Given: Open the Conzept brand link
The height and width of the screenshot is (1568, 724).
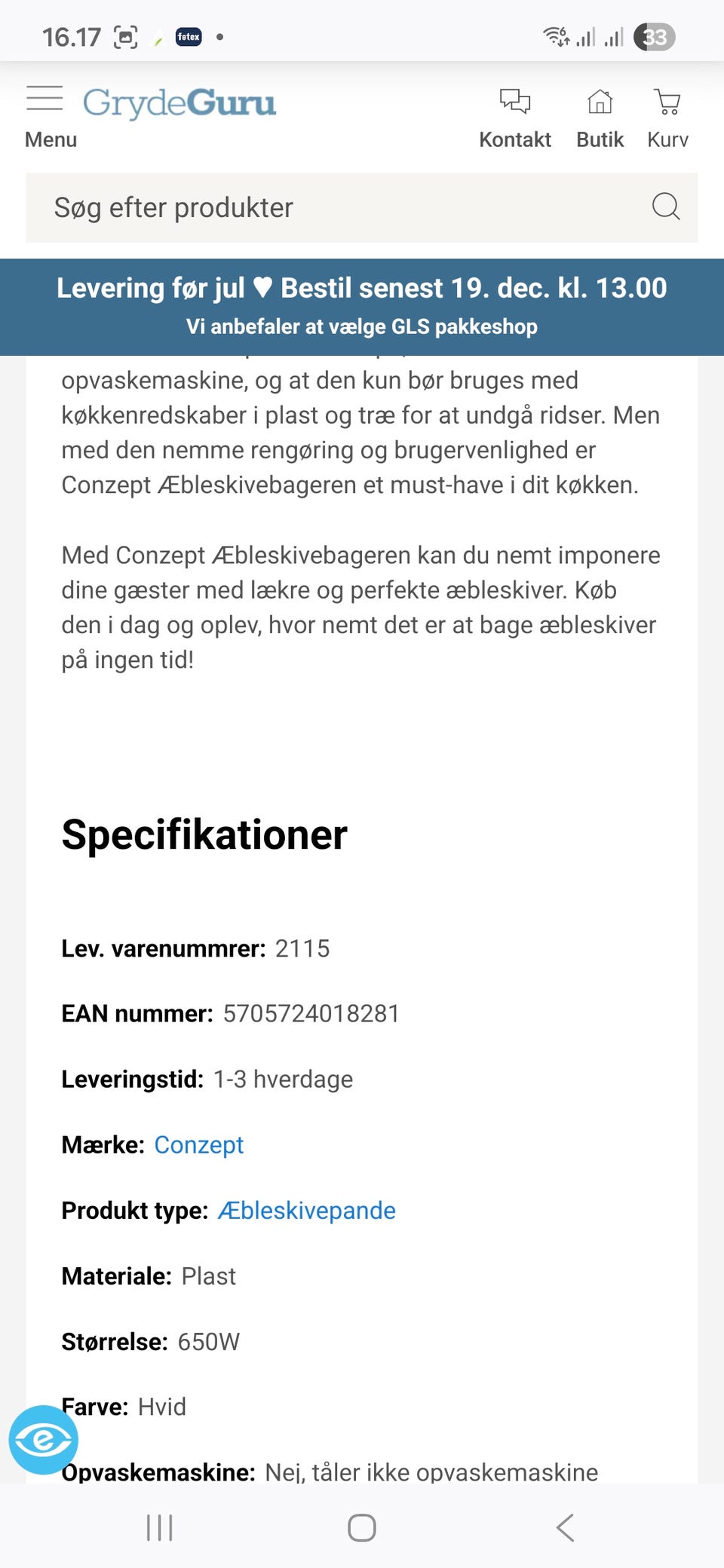Looking at the screenshot, I should [198, 1144].
